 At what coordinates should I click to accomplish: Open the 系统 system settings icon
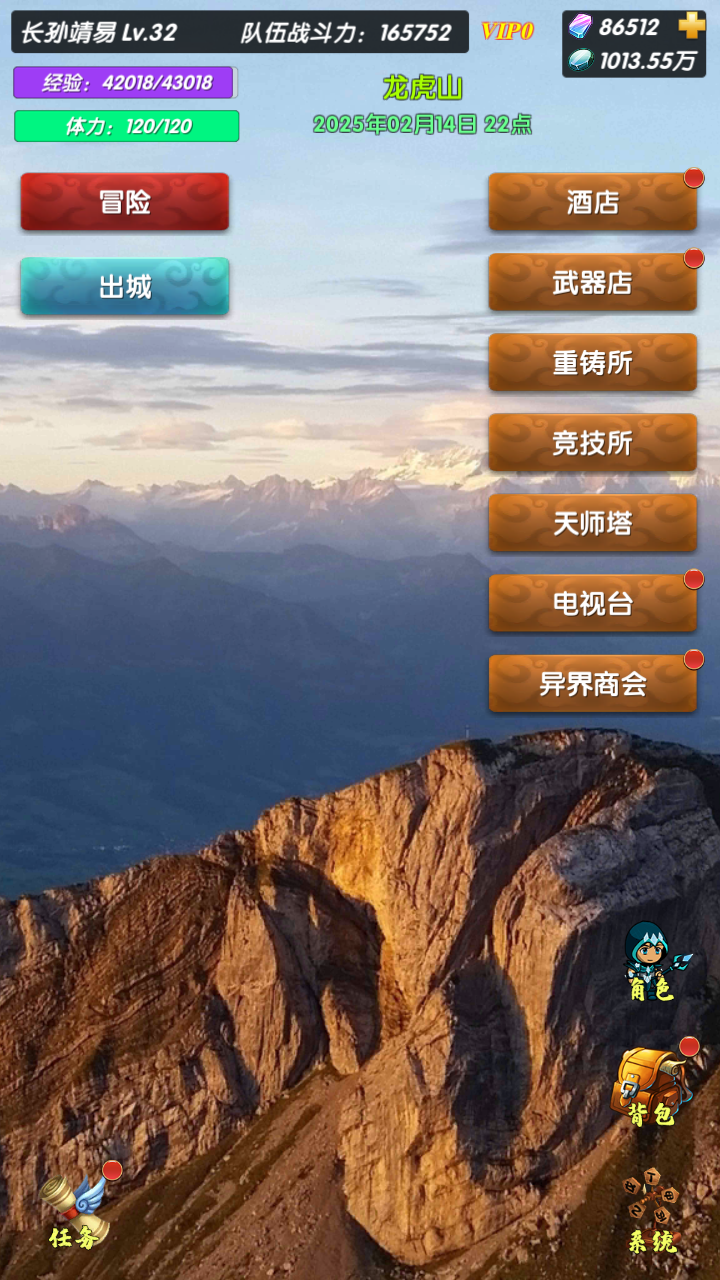click(x=652, y=1212)
